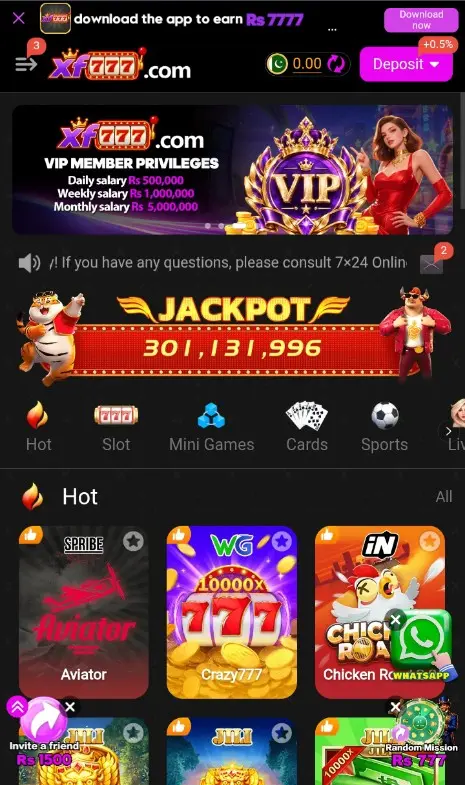465x785 pixels.
Task: Open the VIP member privileges banner
Action: [232, 169]
